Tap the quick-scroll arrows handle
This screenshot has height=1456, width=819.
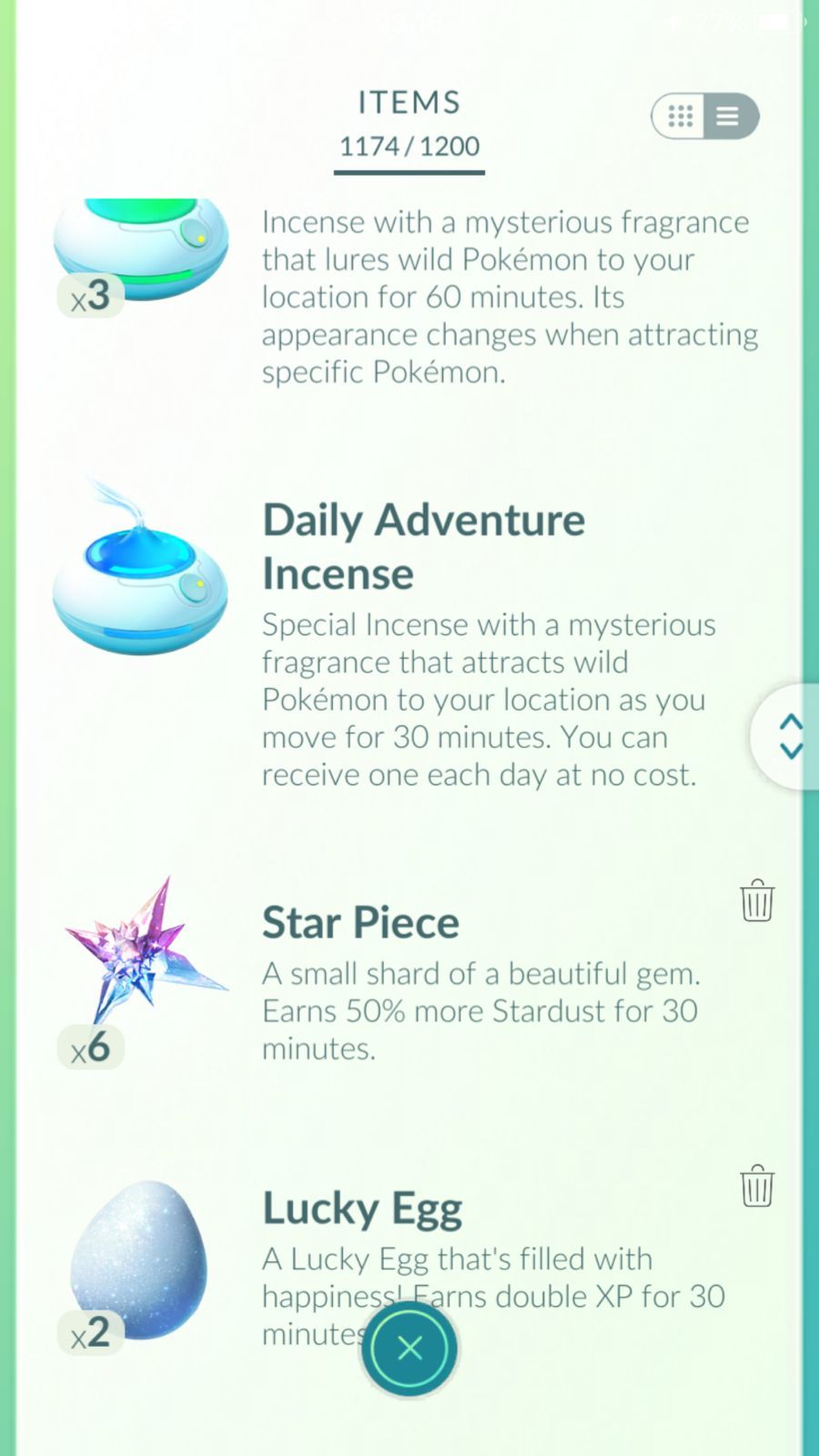(x=790, y=736)
